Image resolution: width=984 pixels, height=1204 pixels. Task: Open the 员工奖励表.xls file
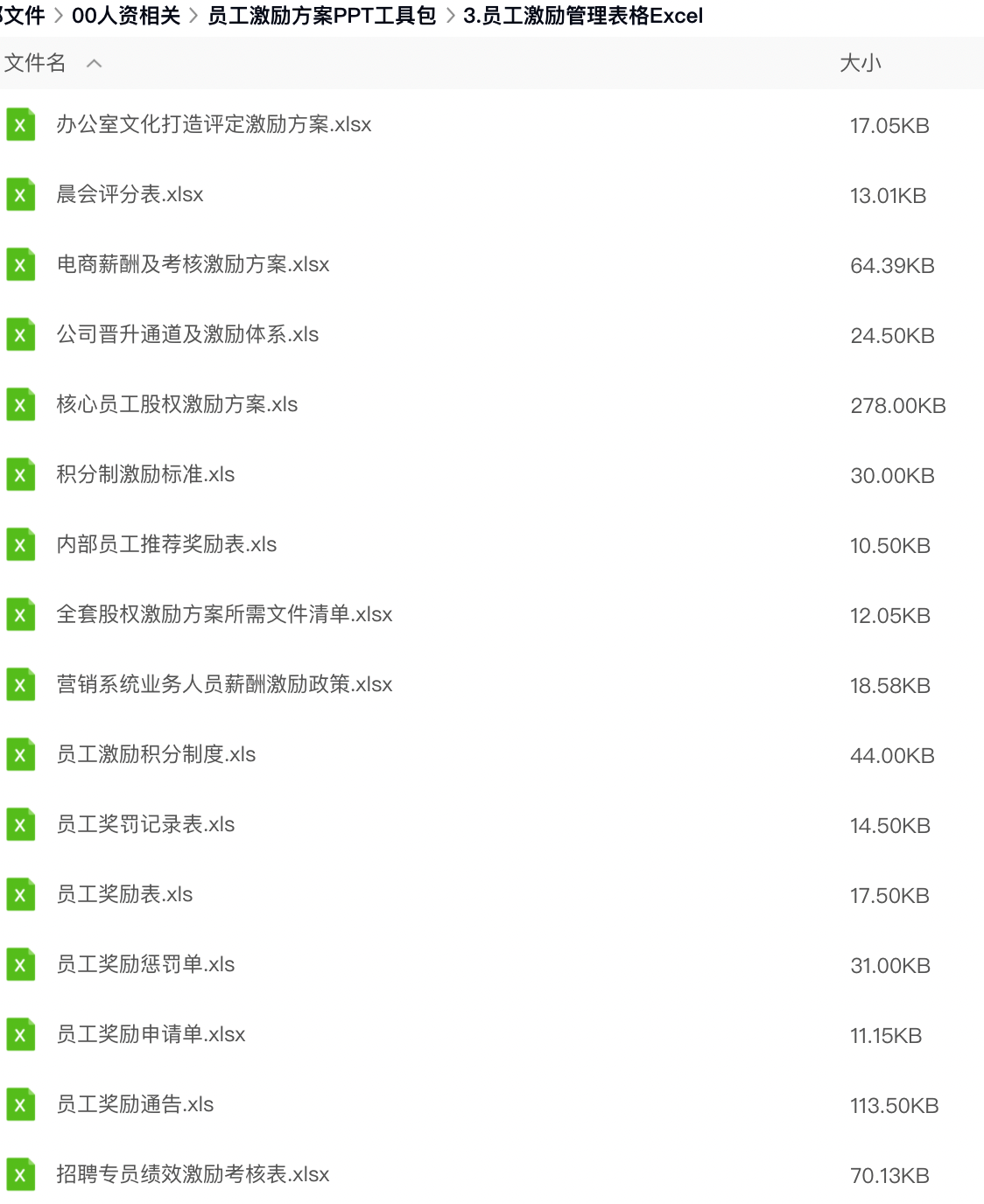[x=124, y=894]
